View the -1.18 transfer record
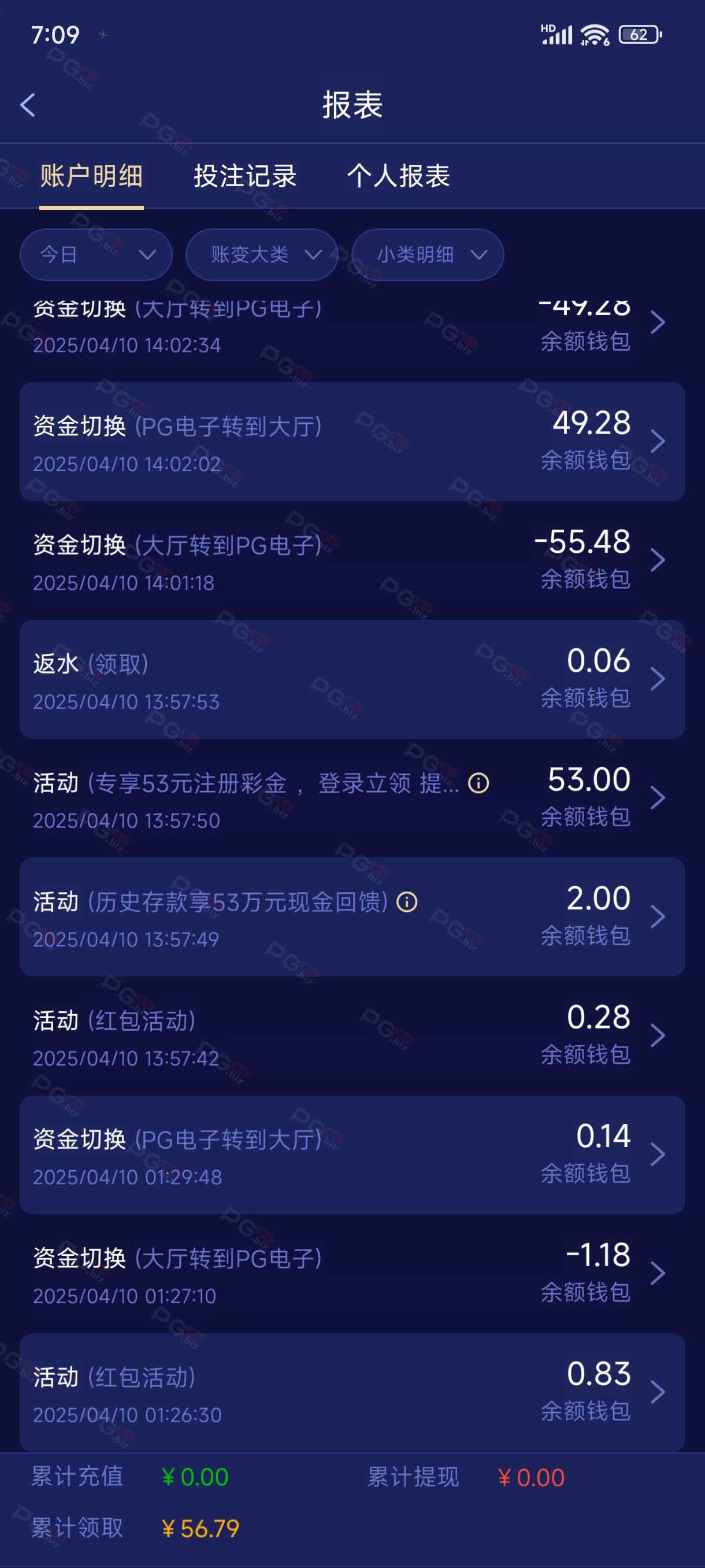This screenshot has height=1568, width=705. coord(352,1273)
